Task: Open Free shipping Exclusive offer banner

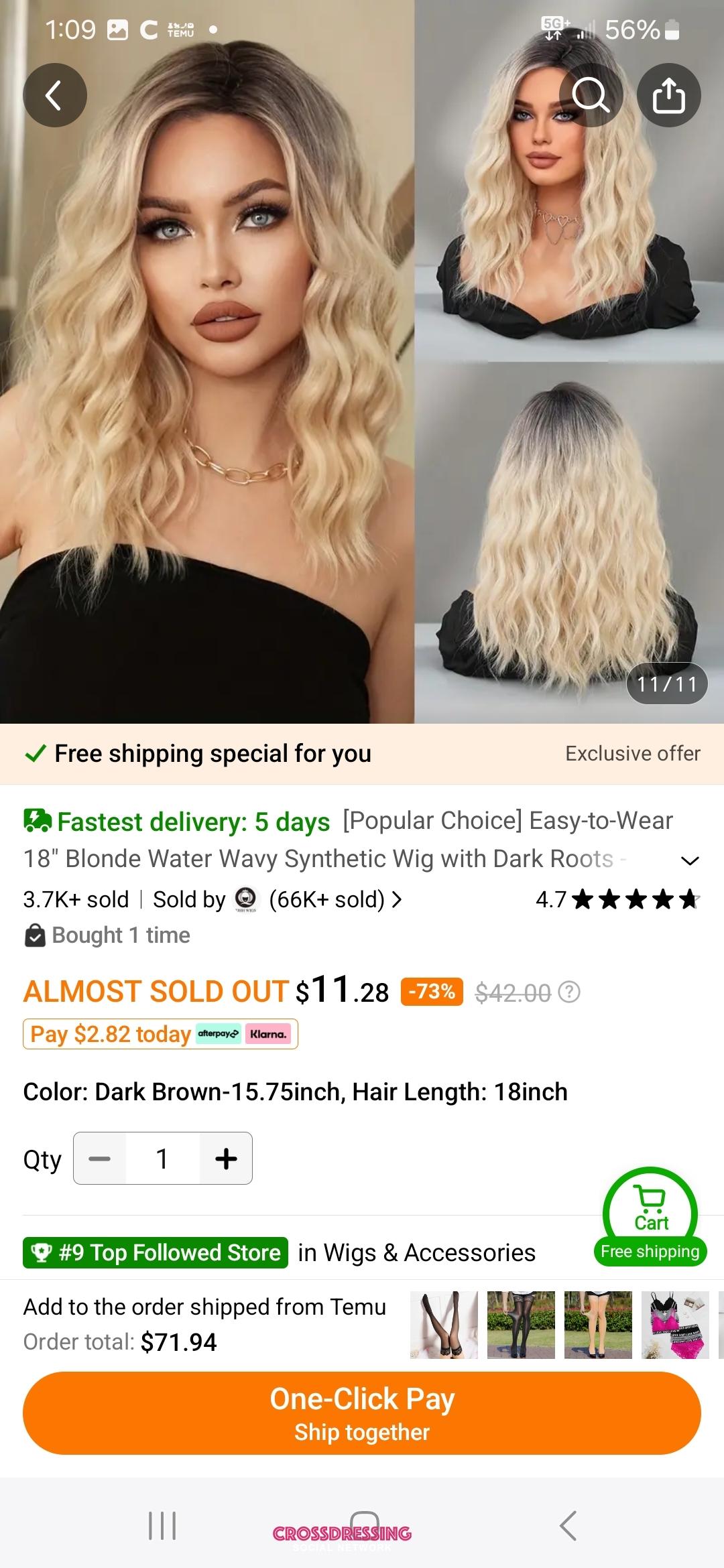Action: [362, 754]
